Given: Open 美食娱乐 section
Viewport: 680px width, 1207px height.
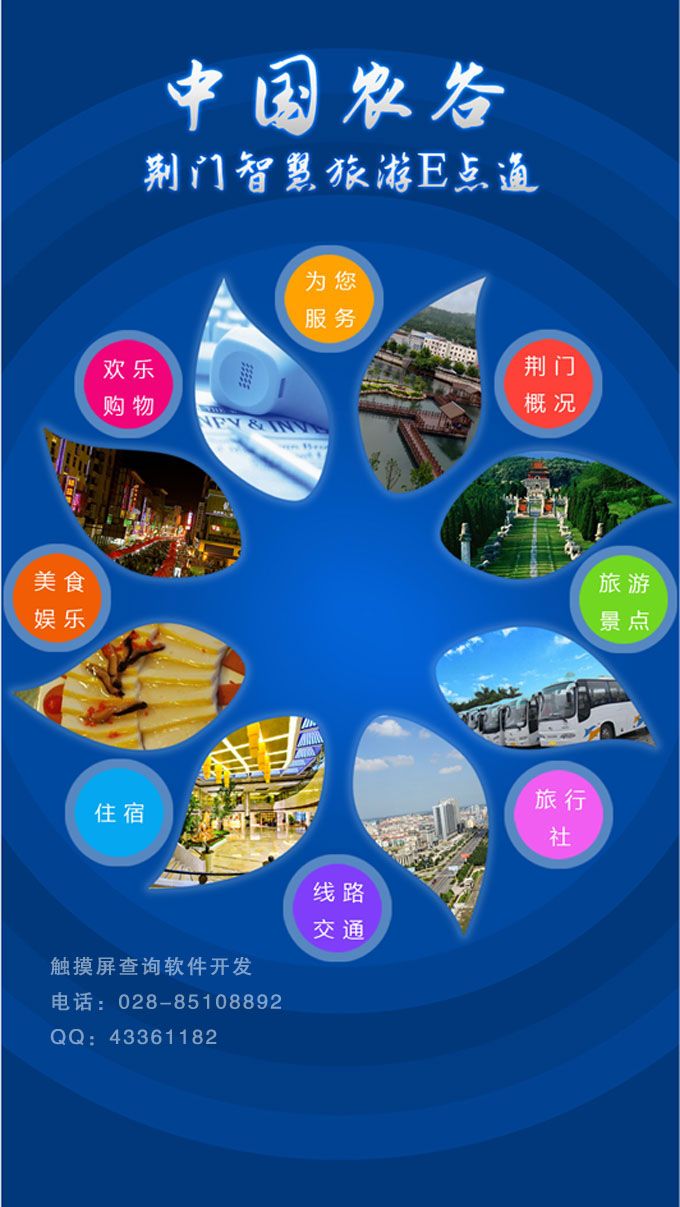Looking at the screenshot, I should click(58, 599).
